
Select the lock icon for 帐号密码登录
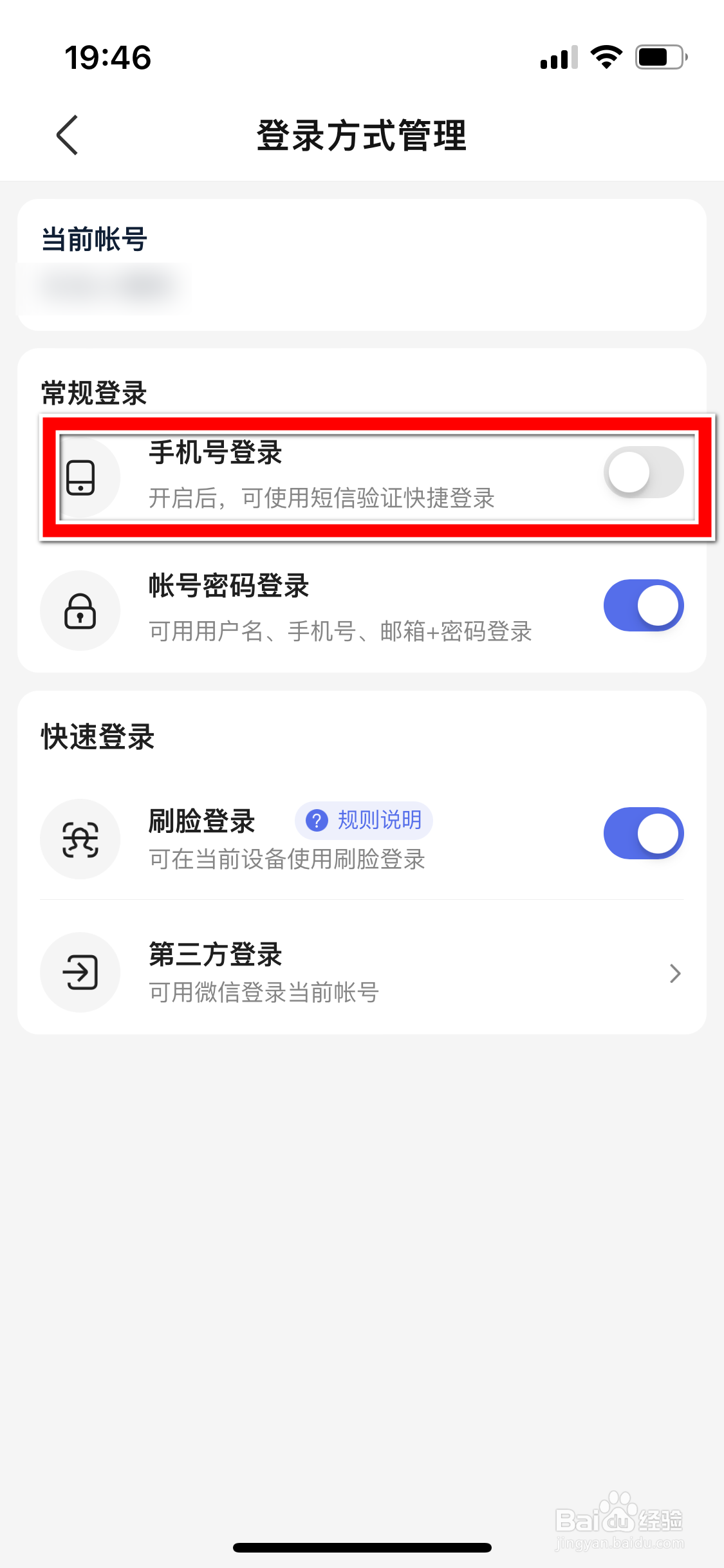pos(80,610)
